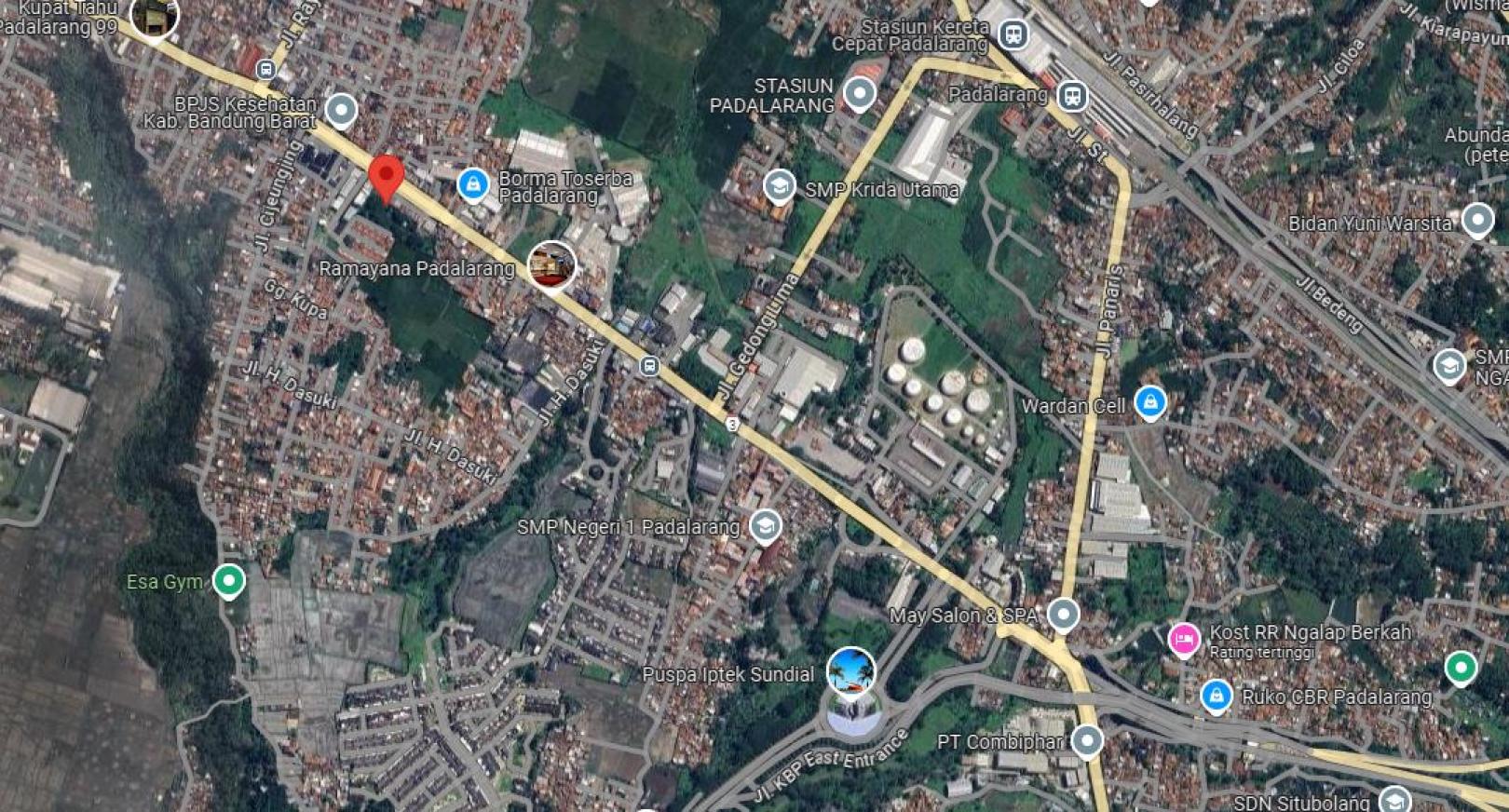The width and height of the screenshot is (1509, 812).
Task: Open the PT Combiphar marker
Action: pos(1087,740)
